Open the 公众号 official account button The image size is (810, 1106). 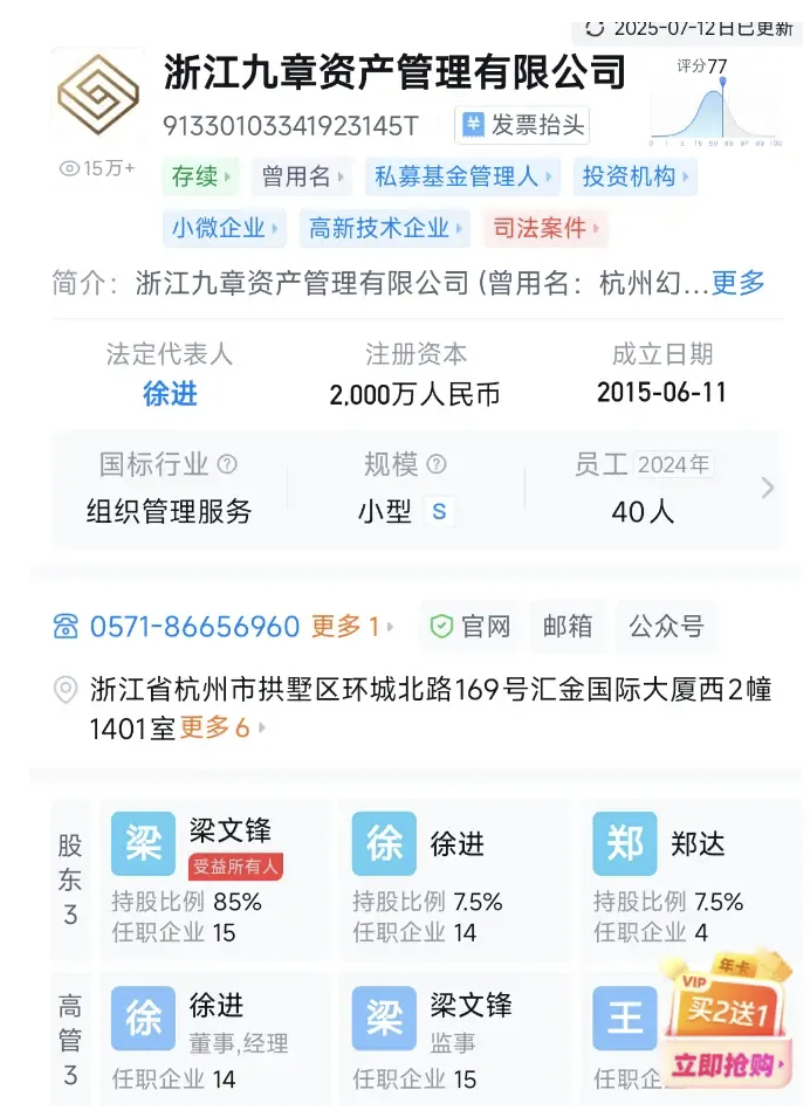coord(666,627)
